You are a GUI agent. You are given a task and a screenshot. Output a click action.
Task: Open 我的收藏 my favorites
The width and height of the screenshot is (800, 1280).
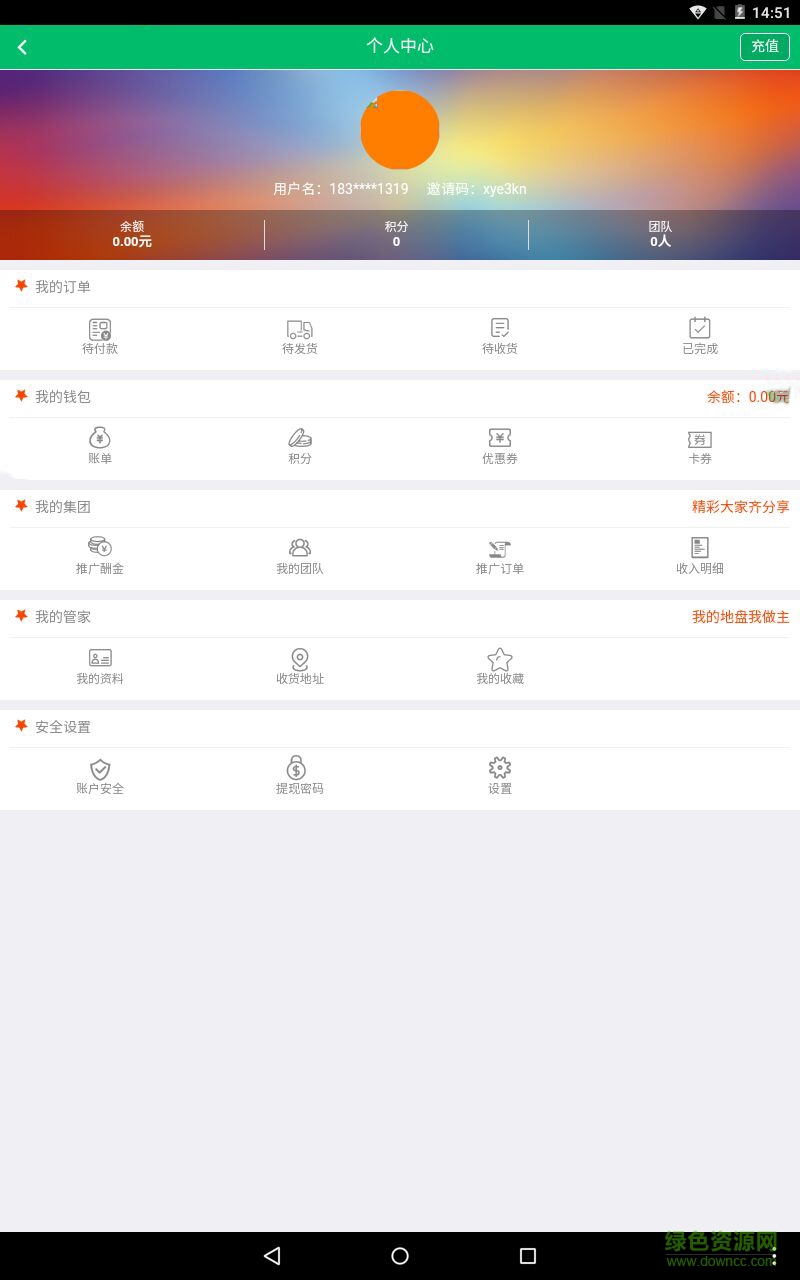pos(500,666)
